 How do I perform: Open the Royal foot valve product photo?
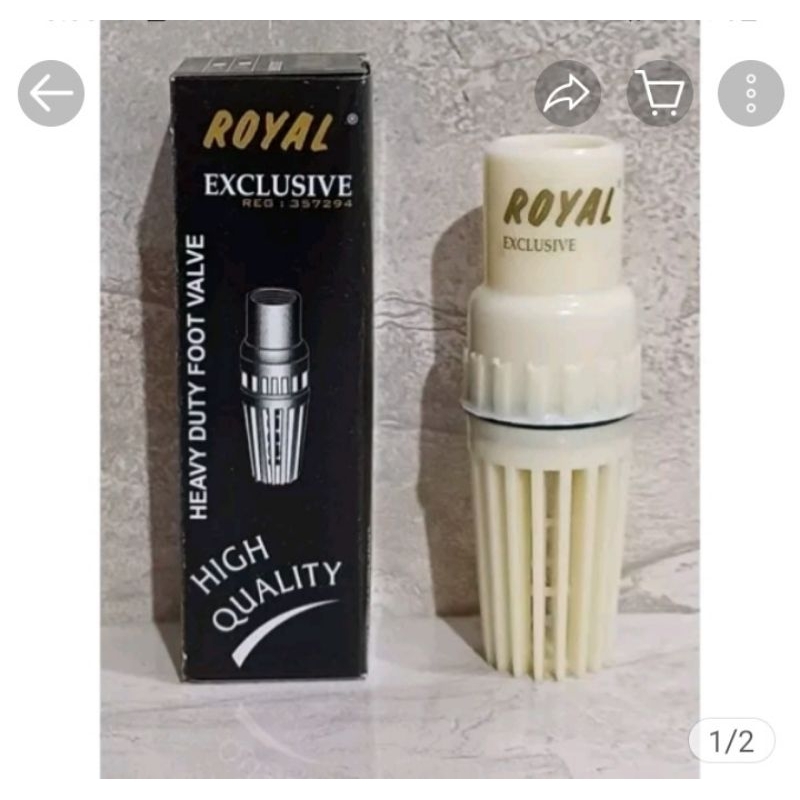(x=400, y=420)
